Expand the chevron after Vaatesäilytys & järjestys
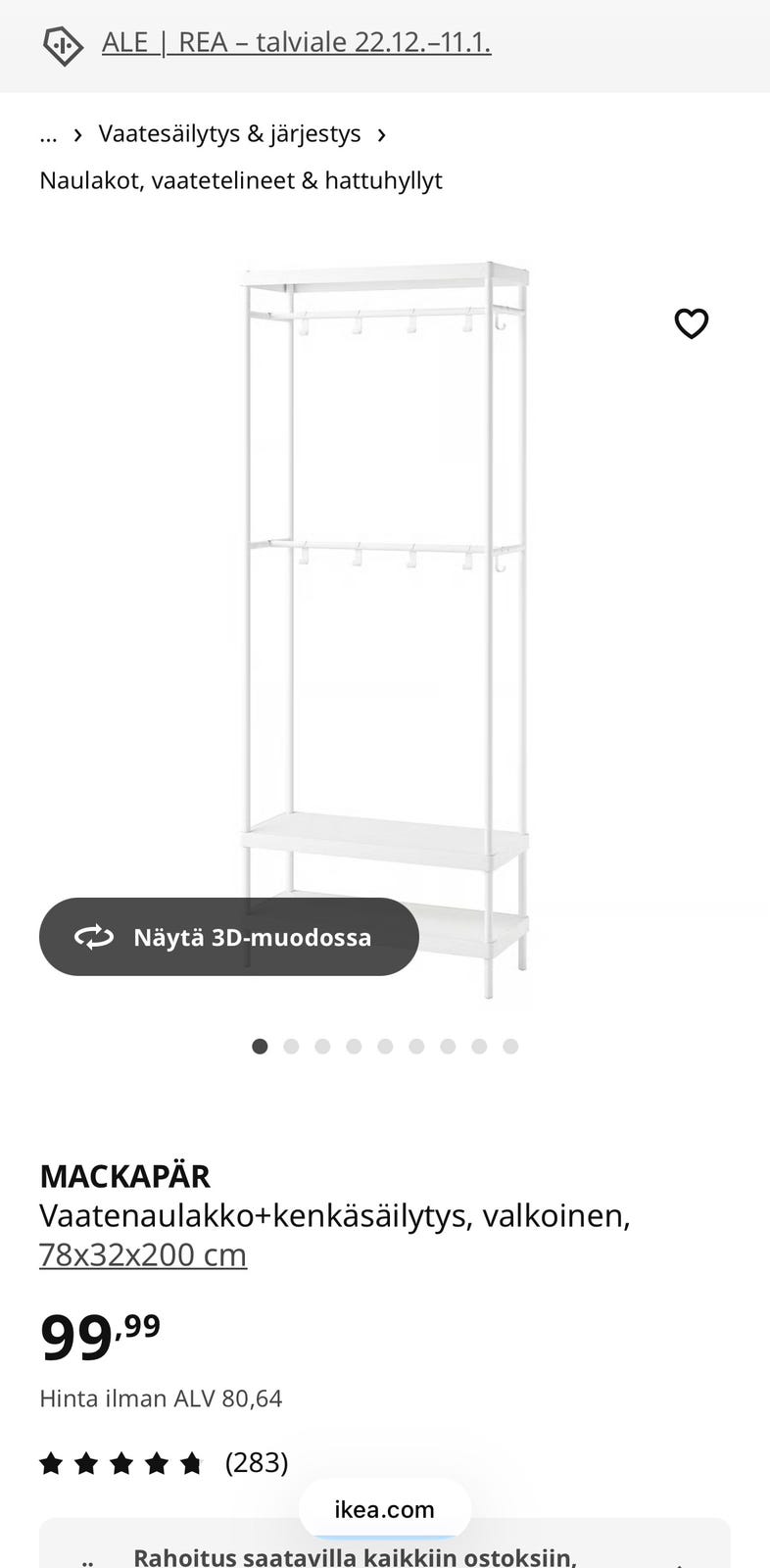The width and height of the screenshot is (770, 1568). point(382,134)
